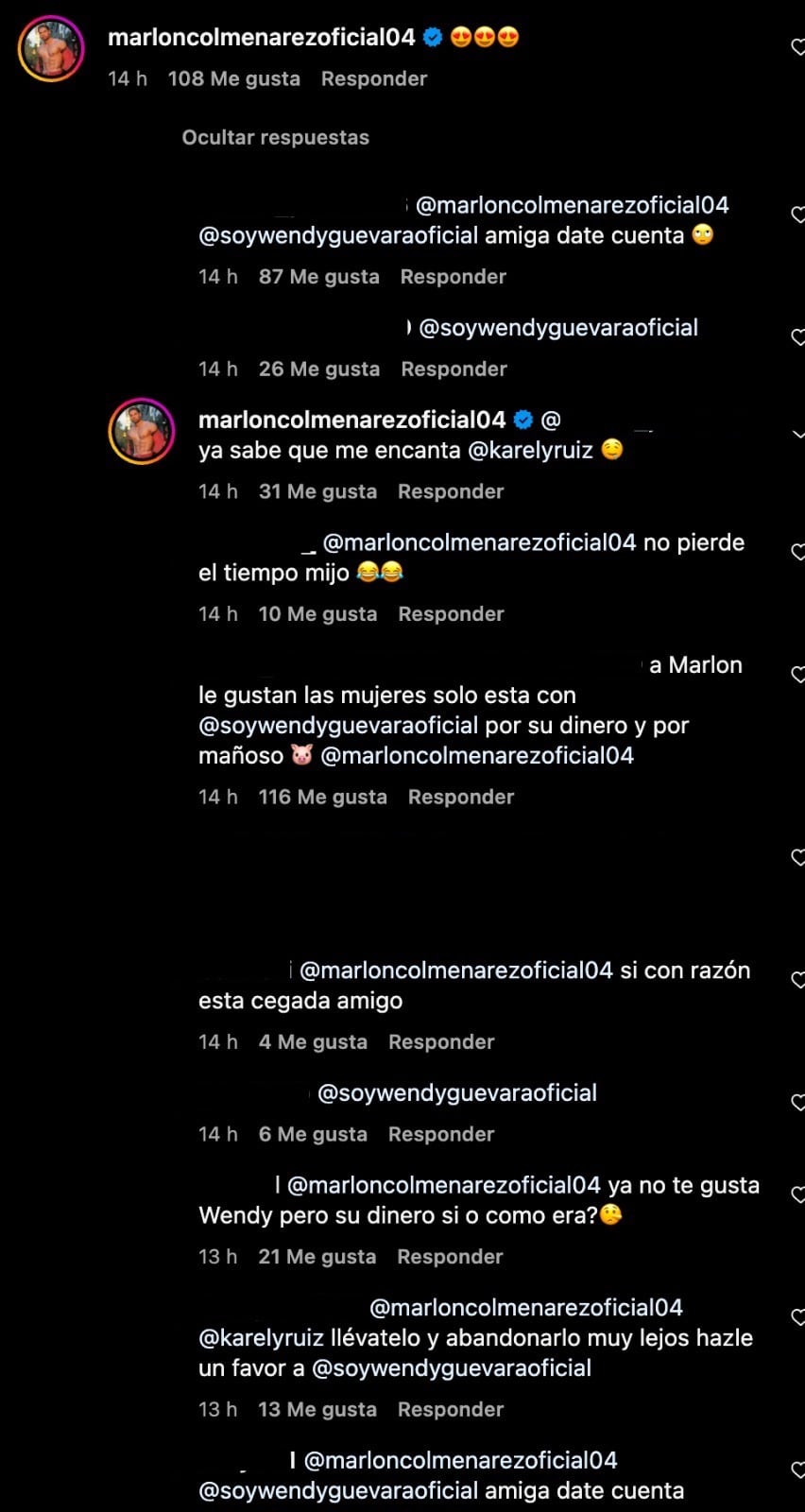The image size is (805, 1512).
Task: Open the @karelyruiz profile mention
Action: coord(530,451)
